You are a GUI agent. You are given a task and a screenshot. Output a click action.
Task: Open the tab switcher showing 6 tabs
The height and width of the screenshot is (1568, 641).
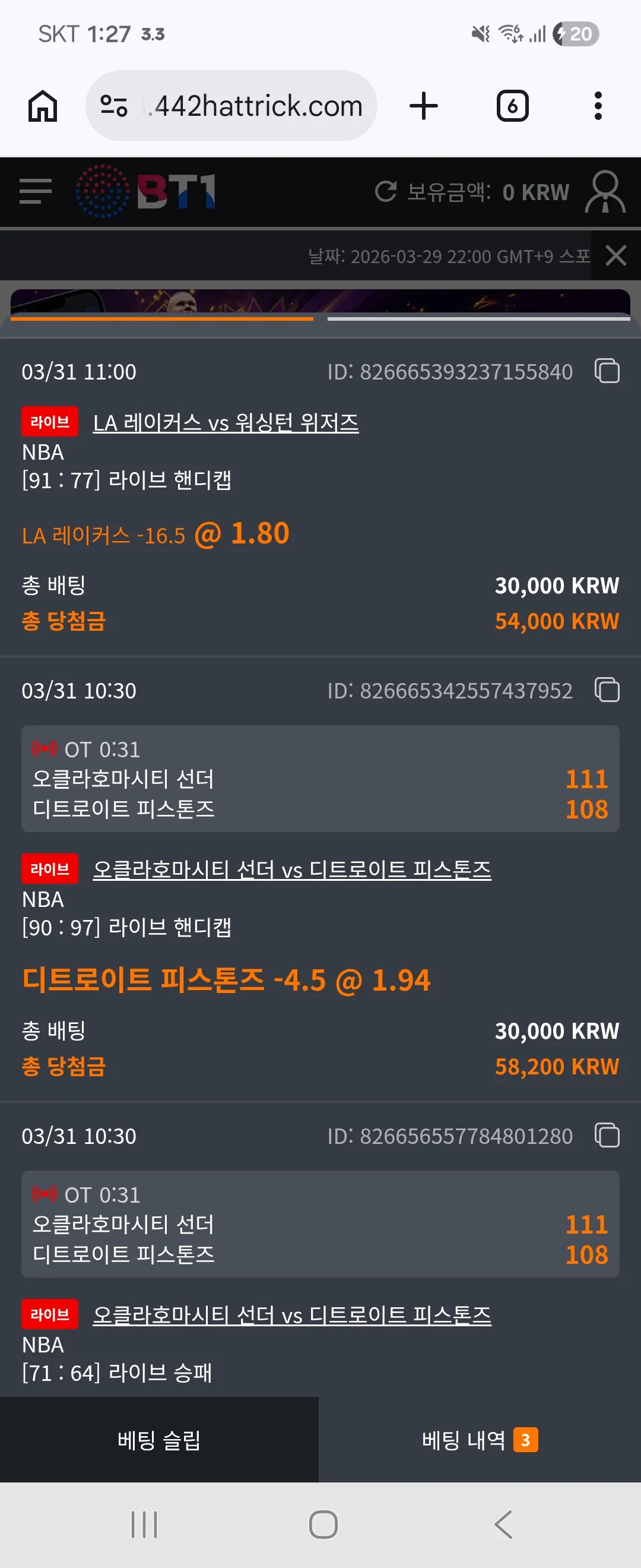pyautogui.click(x=513, y=106)
